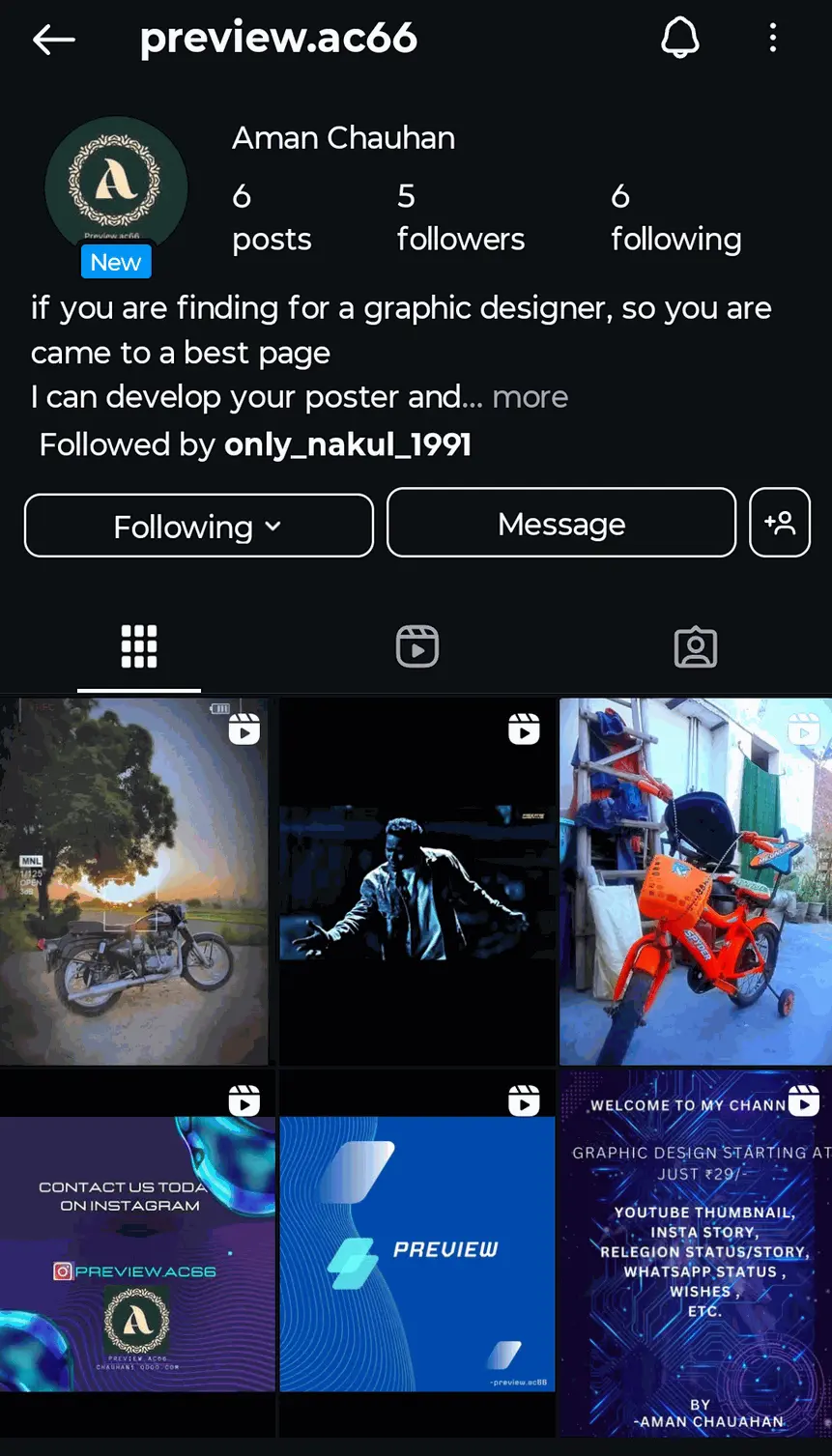Open the dark reel of man with open arms
This screenshot has width=832, height=1456.
tap(416, 881)
